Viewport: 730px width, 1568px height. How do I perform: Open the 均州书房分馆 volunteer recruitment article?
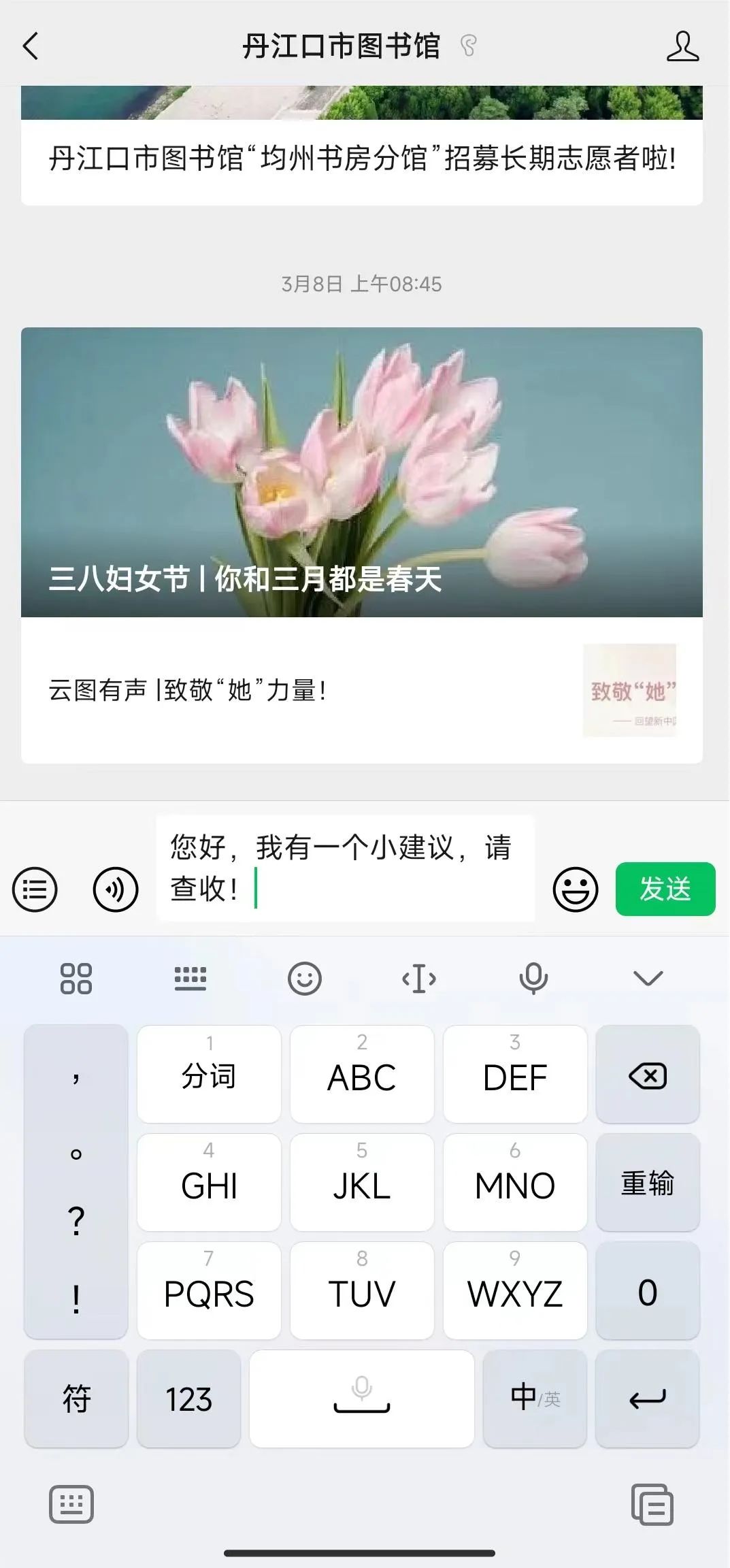pos(361,159)
